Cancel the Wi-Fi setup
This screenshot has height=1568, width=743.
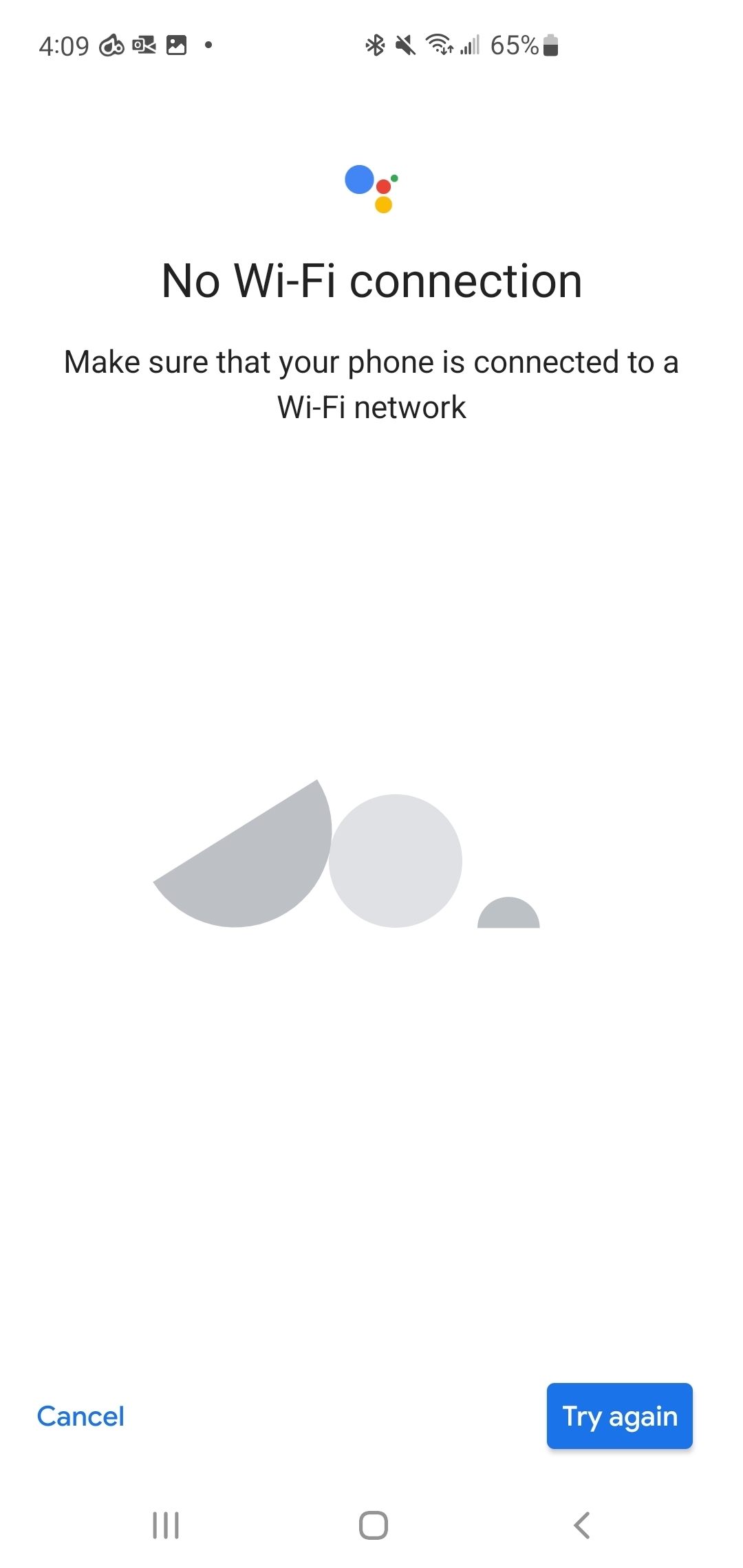click(80, 1416)
